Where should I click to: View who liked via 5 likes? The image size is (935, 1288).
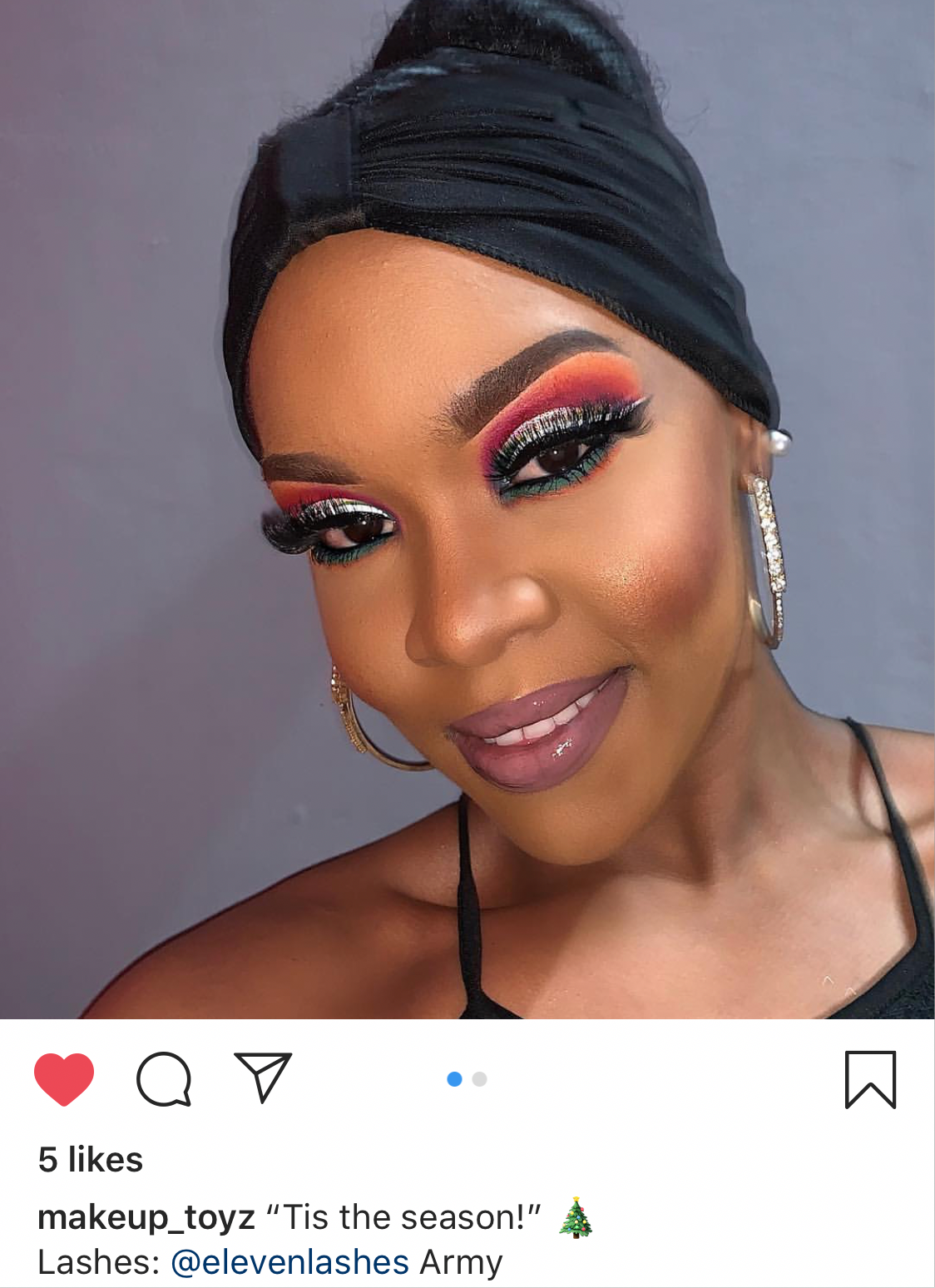91,1159
